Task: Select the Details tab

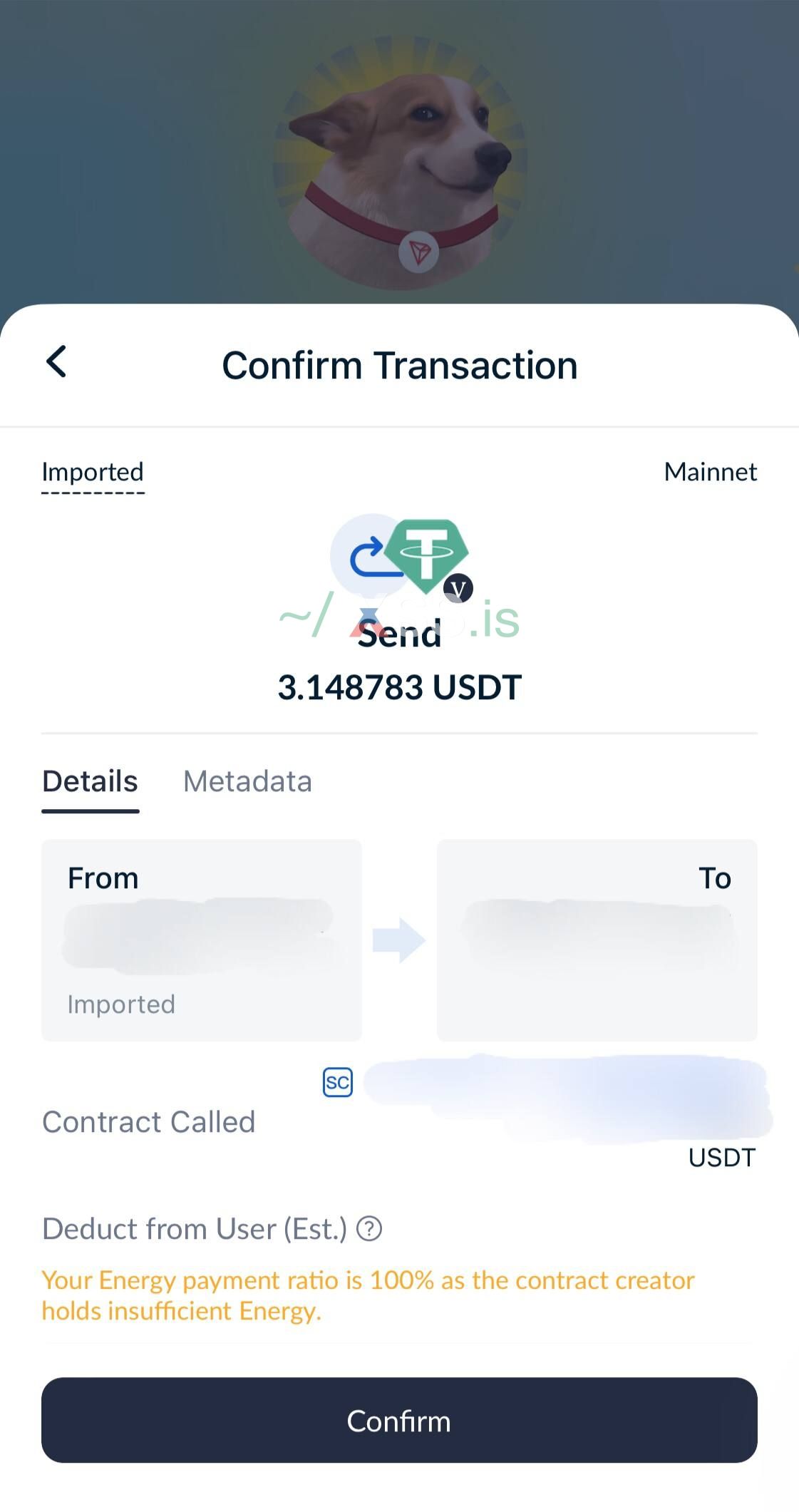Action: [90, 781]
